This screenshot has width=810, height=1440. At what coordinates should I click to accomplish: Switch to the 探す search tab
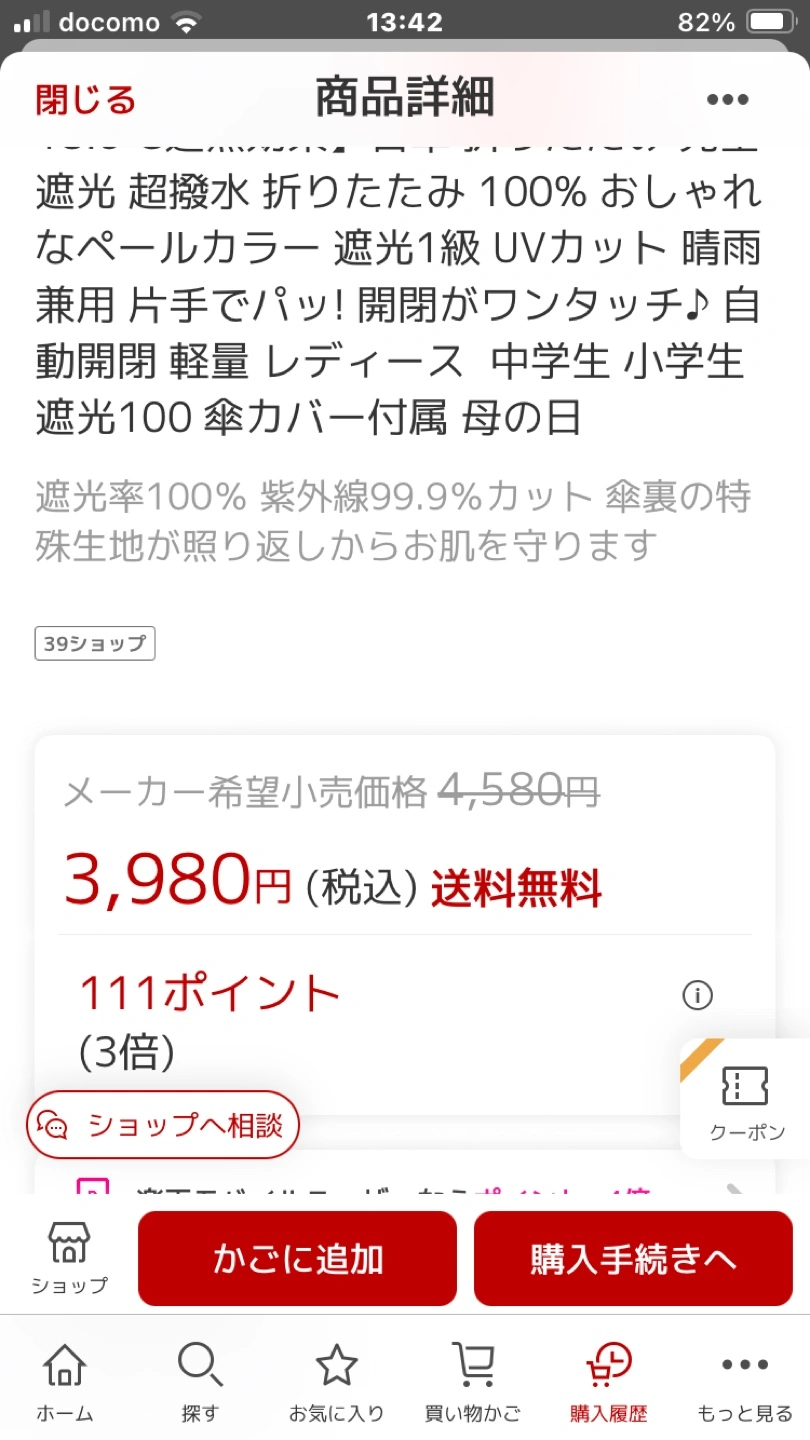(x=199, y=1382)
